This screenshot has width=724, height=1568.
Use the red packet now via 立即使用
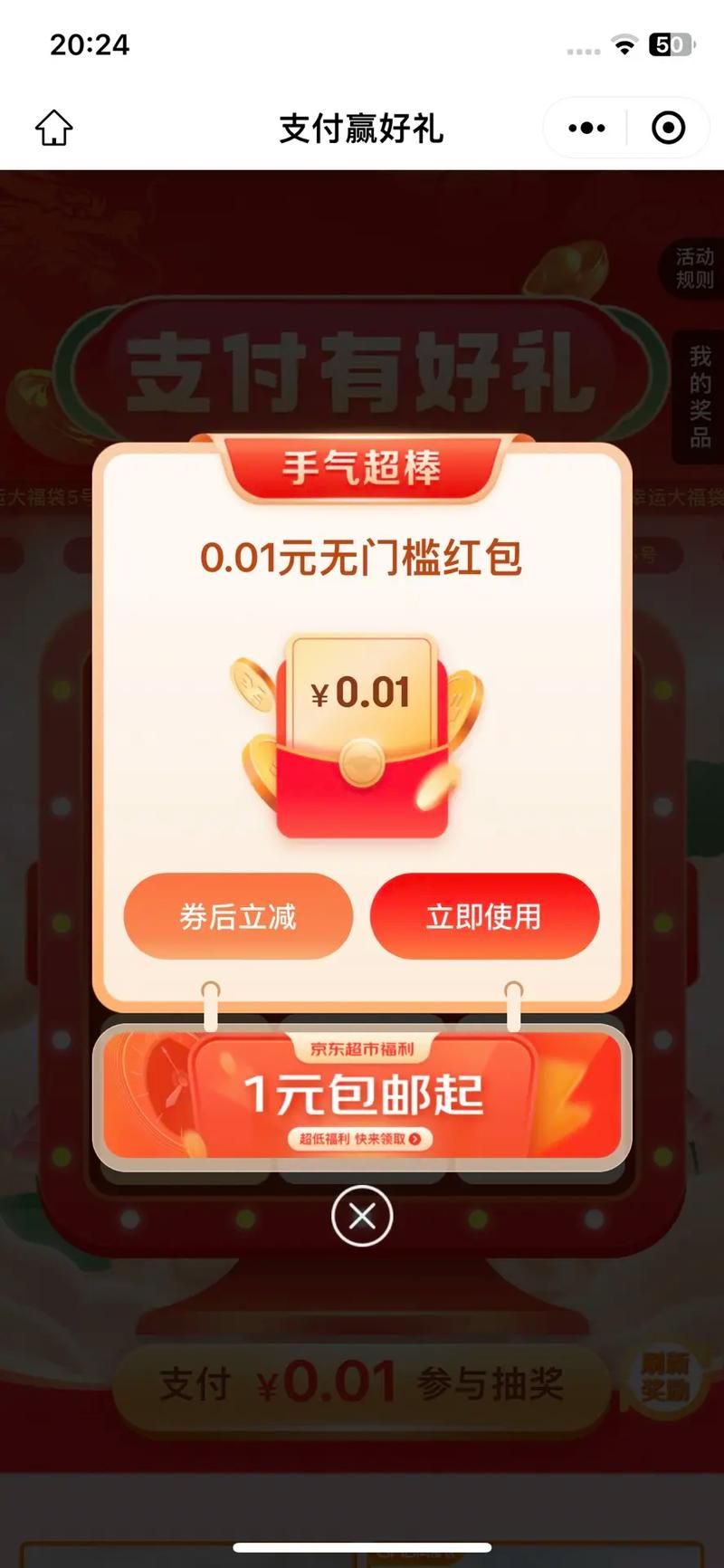tap(484, 916)
